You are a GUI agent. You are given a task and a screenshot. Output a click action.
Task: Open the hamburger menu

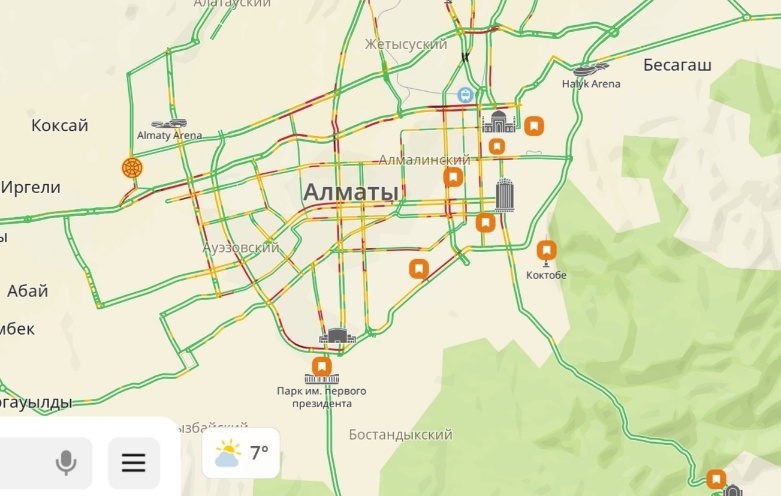click(134, 462)
